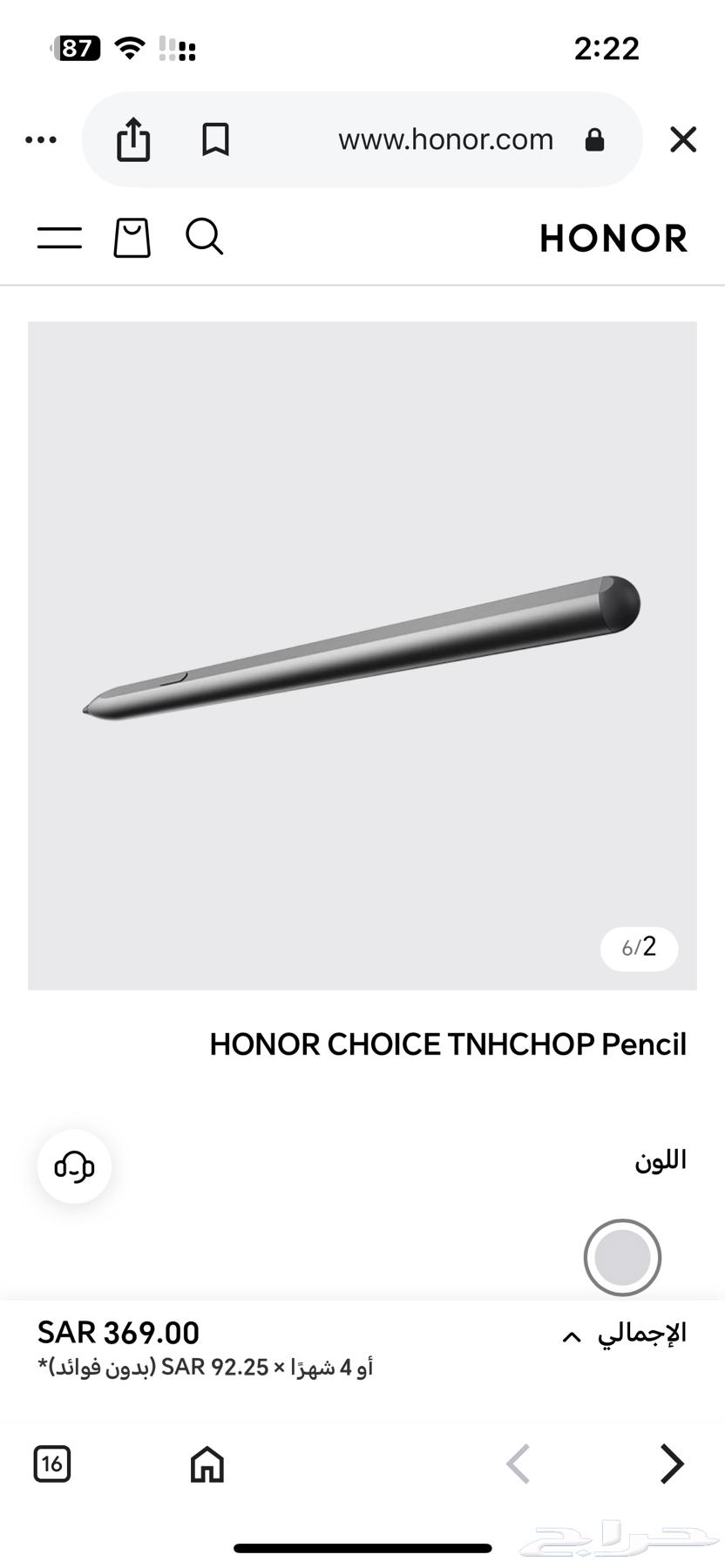This screenshot has width=725, height=1568.
Task: Share this page via the share icon
Action: pos(133,139)
